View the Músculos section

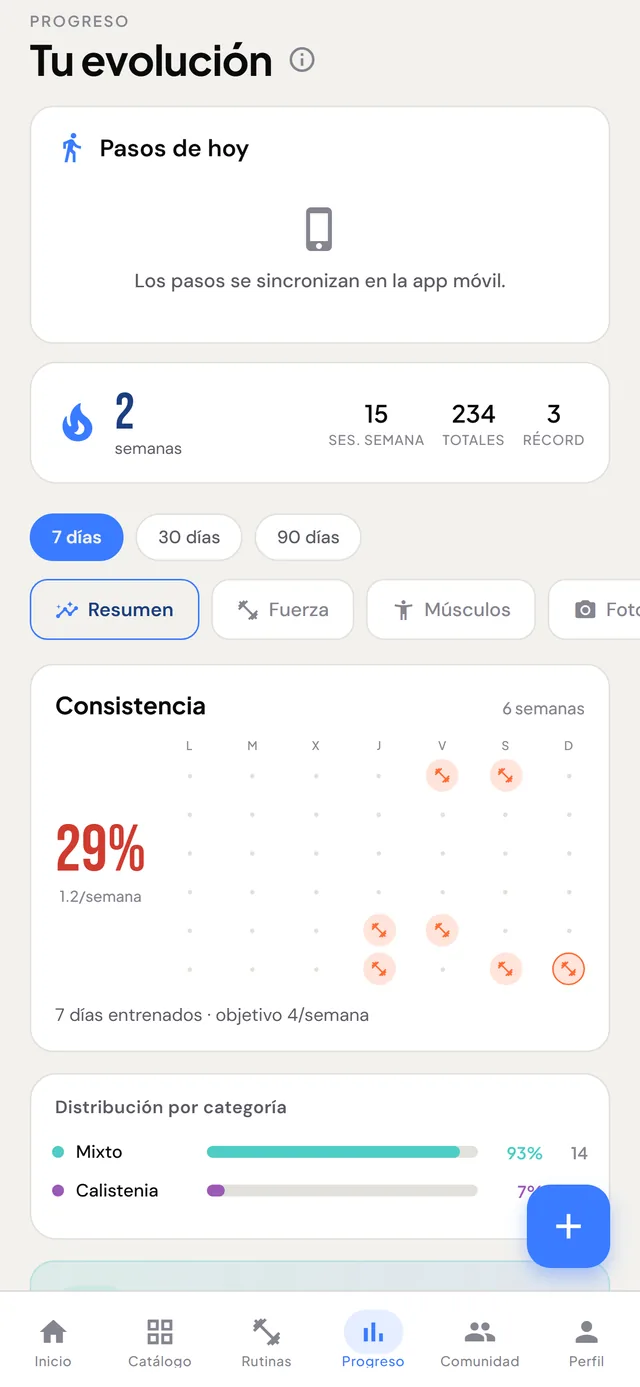[x=451, y=609]
